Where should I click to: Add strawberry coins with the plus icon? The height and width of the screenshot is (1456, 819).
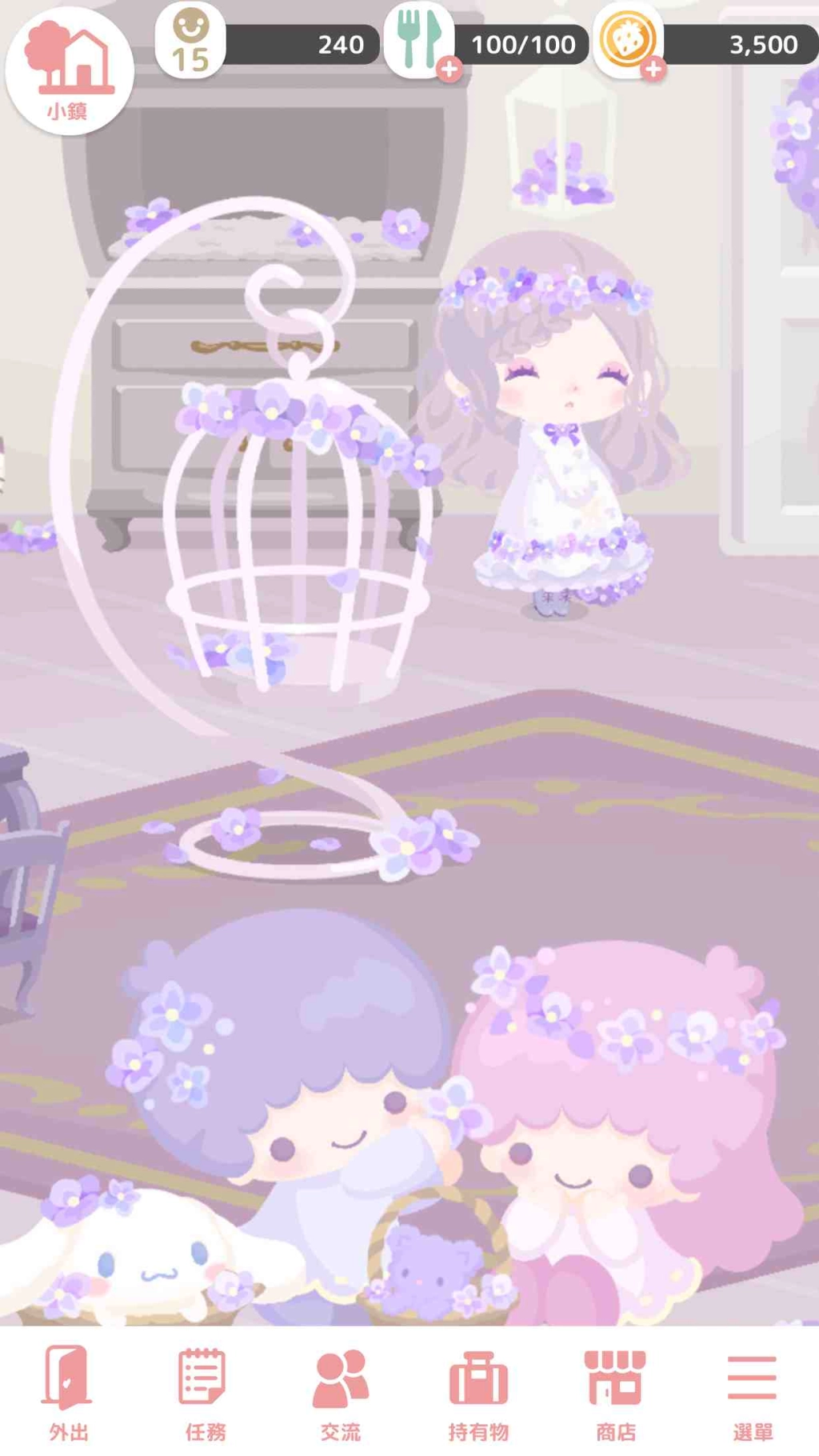[653, 70]
